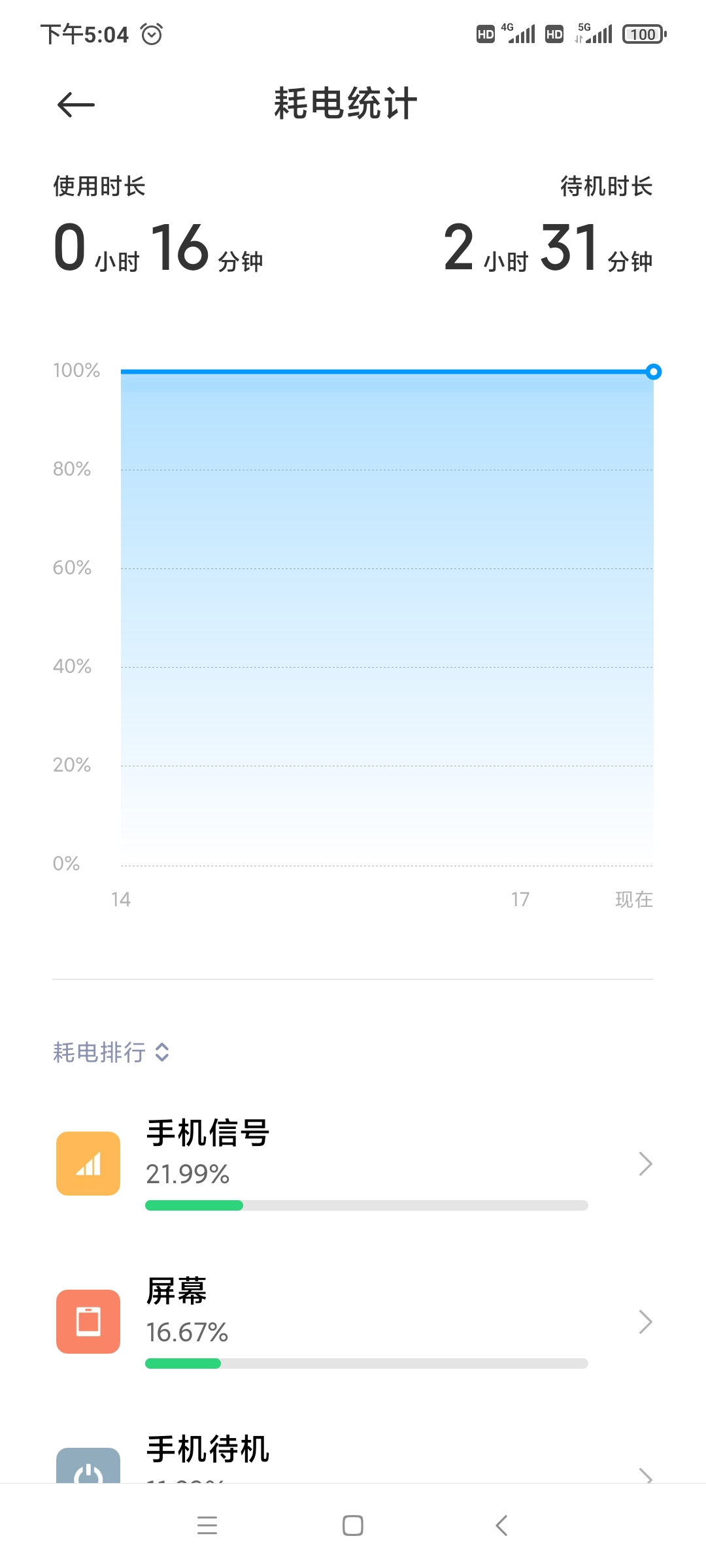Go back using the top arrow

click(x=76, y=105)
